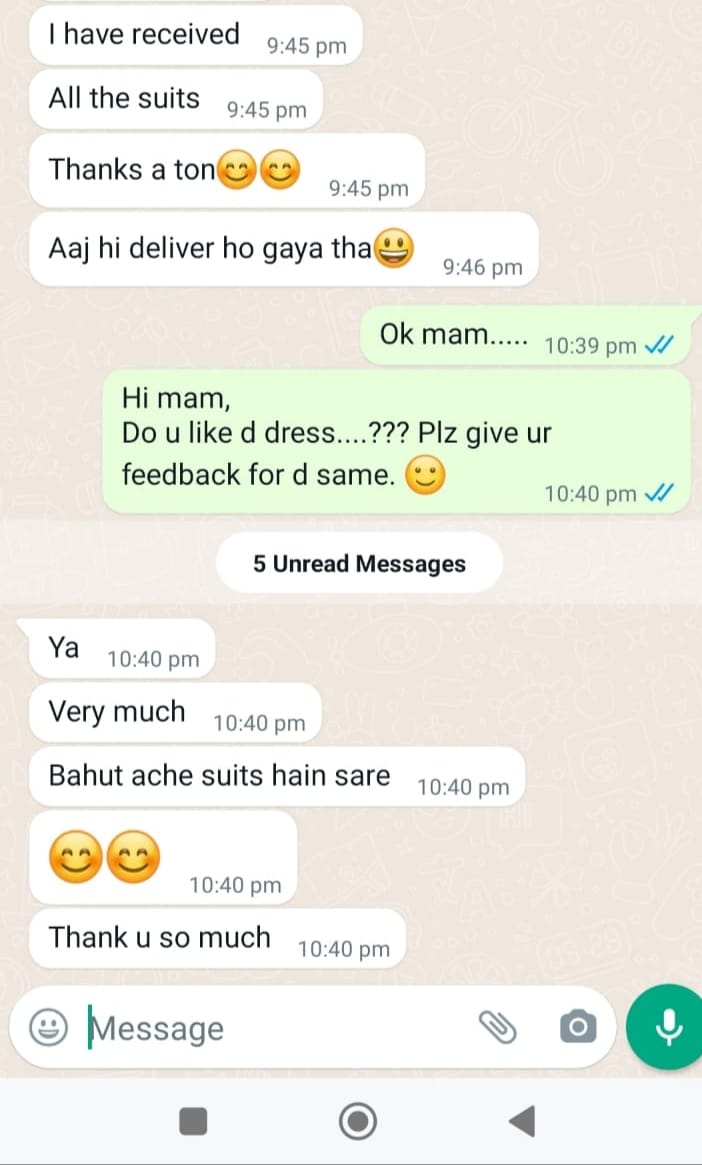Go to the home screen
The width and height of the screenshot is (702, 1165).
pos(357,1121)
